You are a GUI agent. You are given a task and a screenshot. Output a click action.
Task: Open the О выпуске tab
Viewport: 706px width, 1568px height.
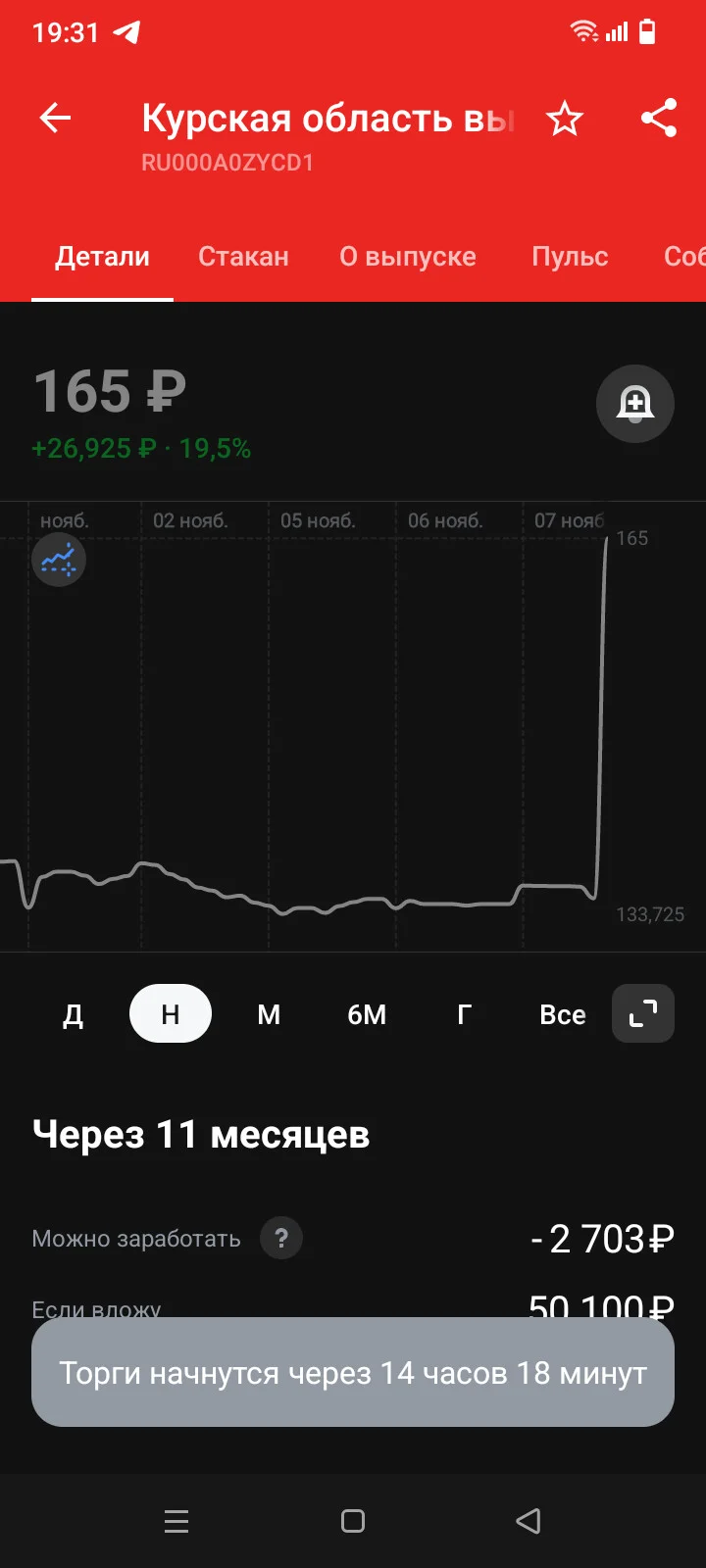coord(408,257)
